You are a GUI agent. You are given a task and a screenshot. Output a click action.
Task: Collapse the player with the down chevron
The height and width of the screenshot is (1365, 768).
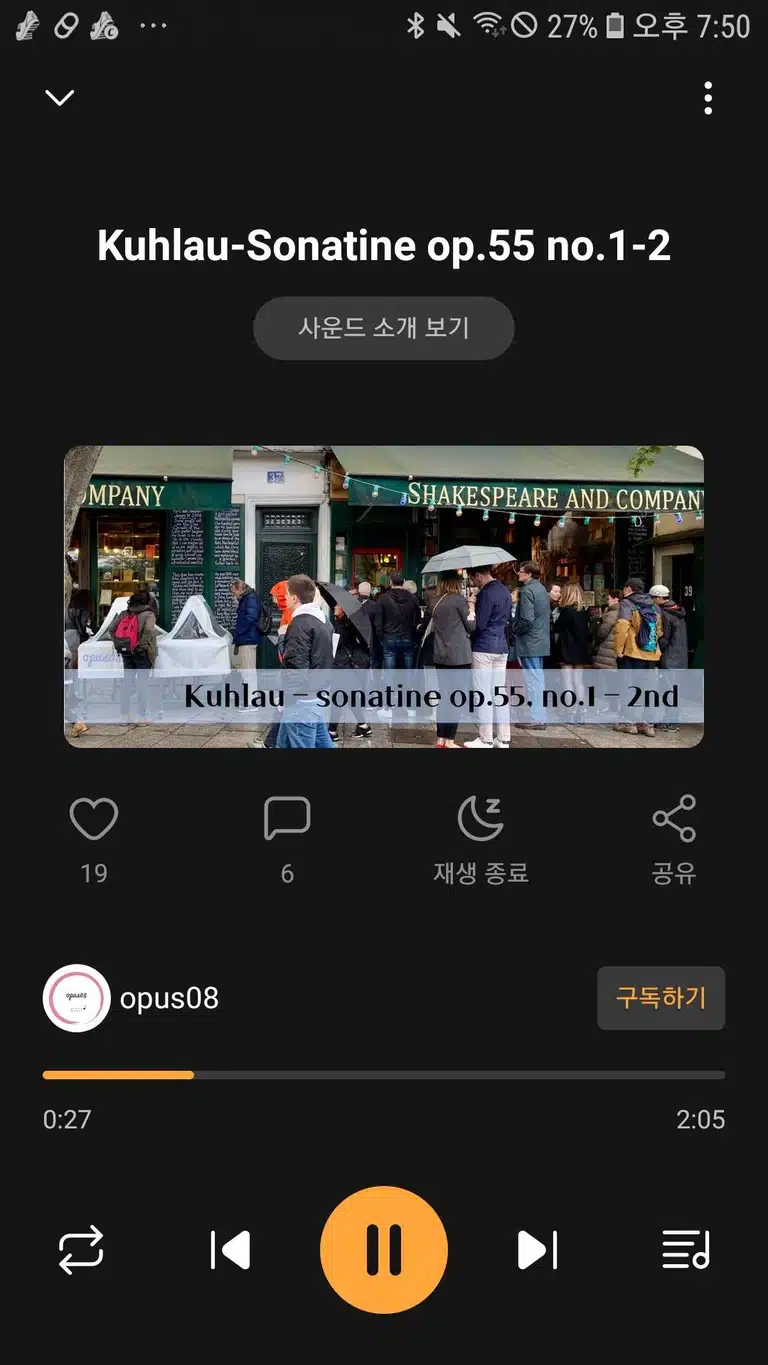click(60, 98)
